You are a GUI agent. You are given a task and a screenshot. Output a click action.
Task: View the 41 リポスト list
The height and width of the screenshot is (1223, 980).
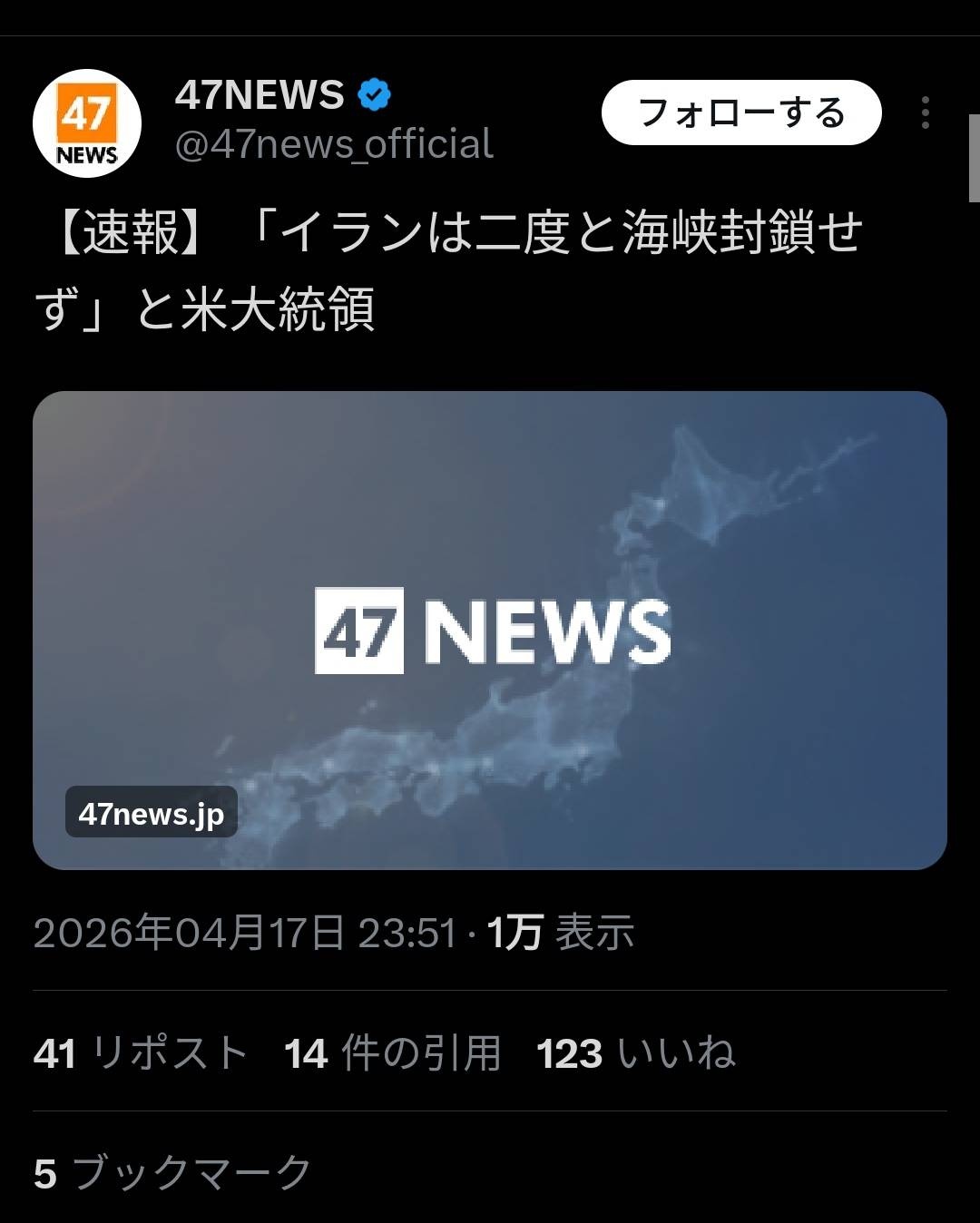[x=141, y=1053]
